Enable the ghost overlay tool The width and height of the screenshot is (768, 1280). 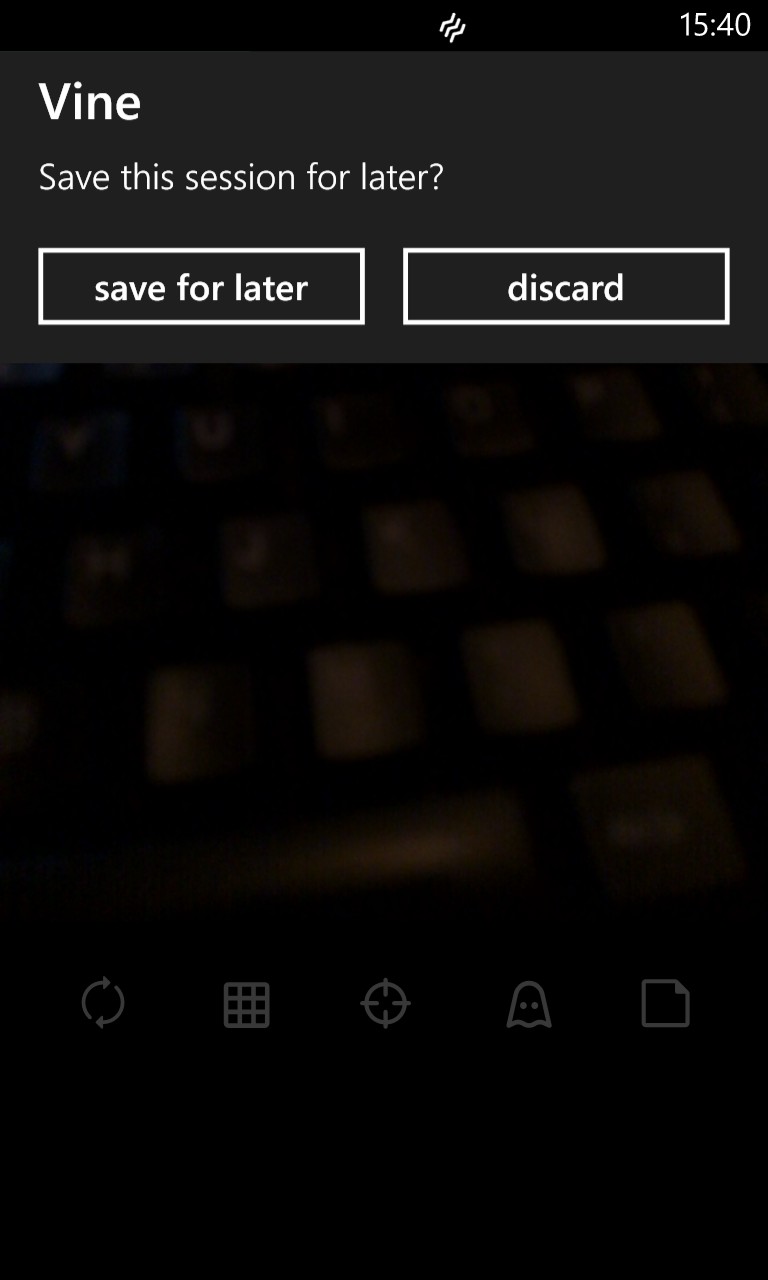coord(529,1004)
